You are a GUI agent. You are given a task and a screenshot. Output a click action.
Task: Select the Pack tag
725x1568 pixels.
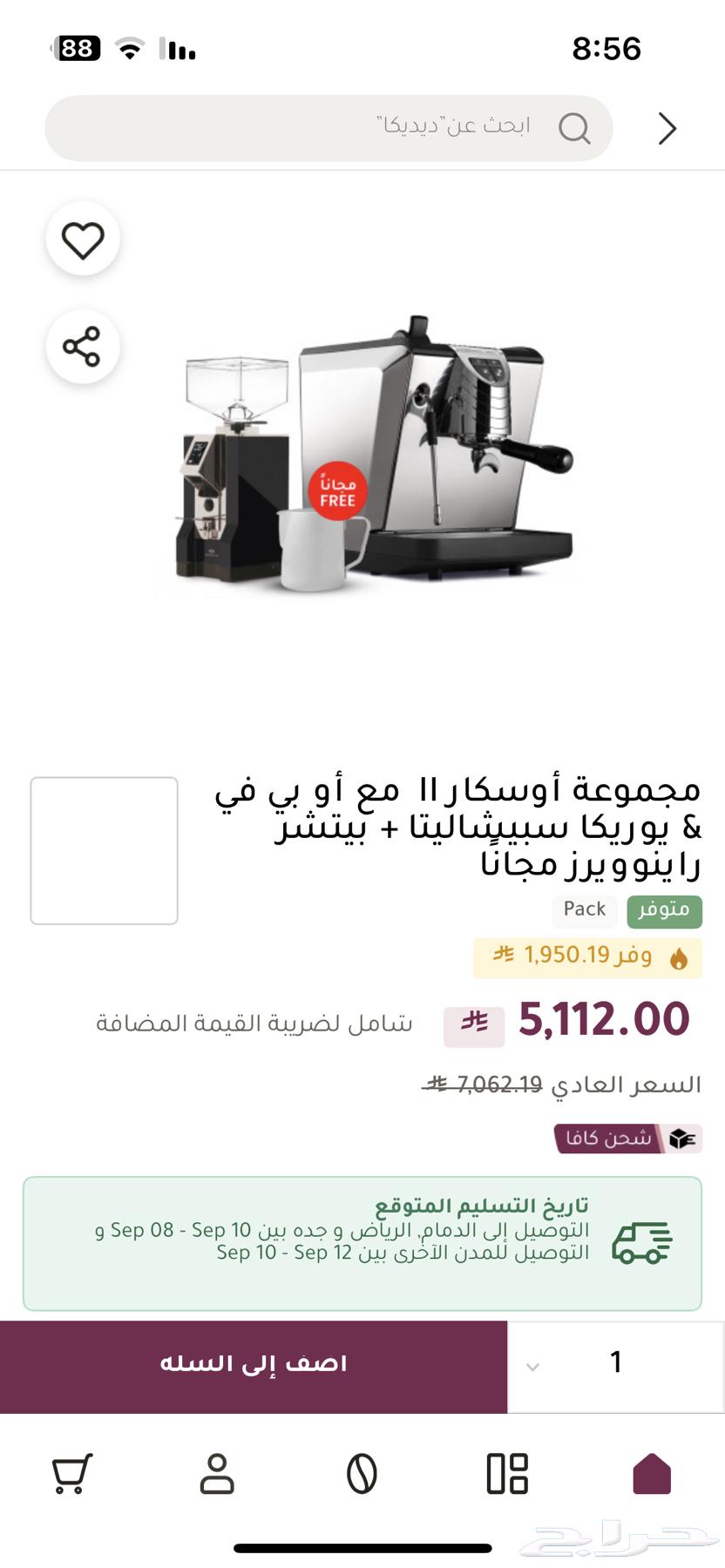[x=584, y=910]
